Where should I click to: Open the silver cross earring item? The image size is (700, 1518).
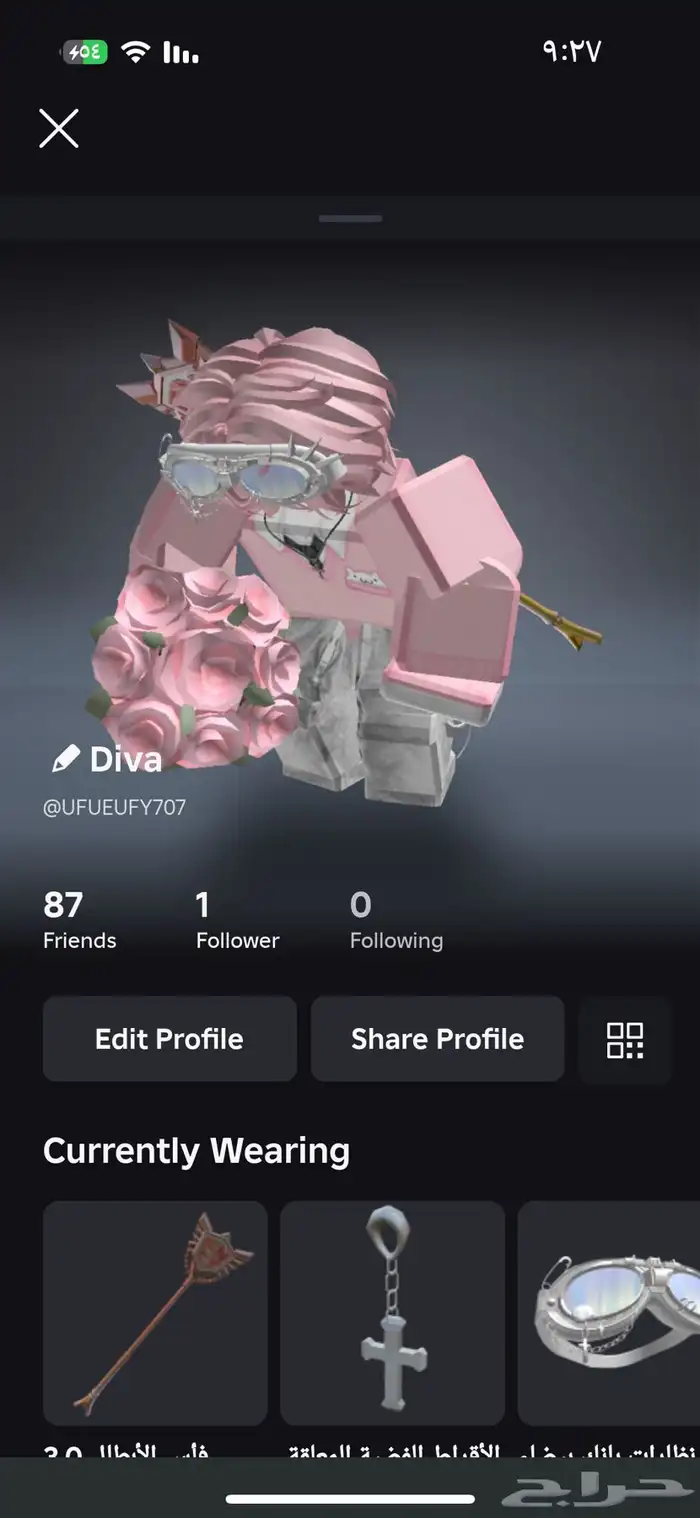392,1313
